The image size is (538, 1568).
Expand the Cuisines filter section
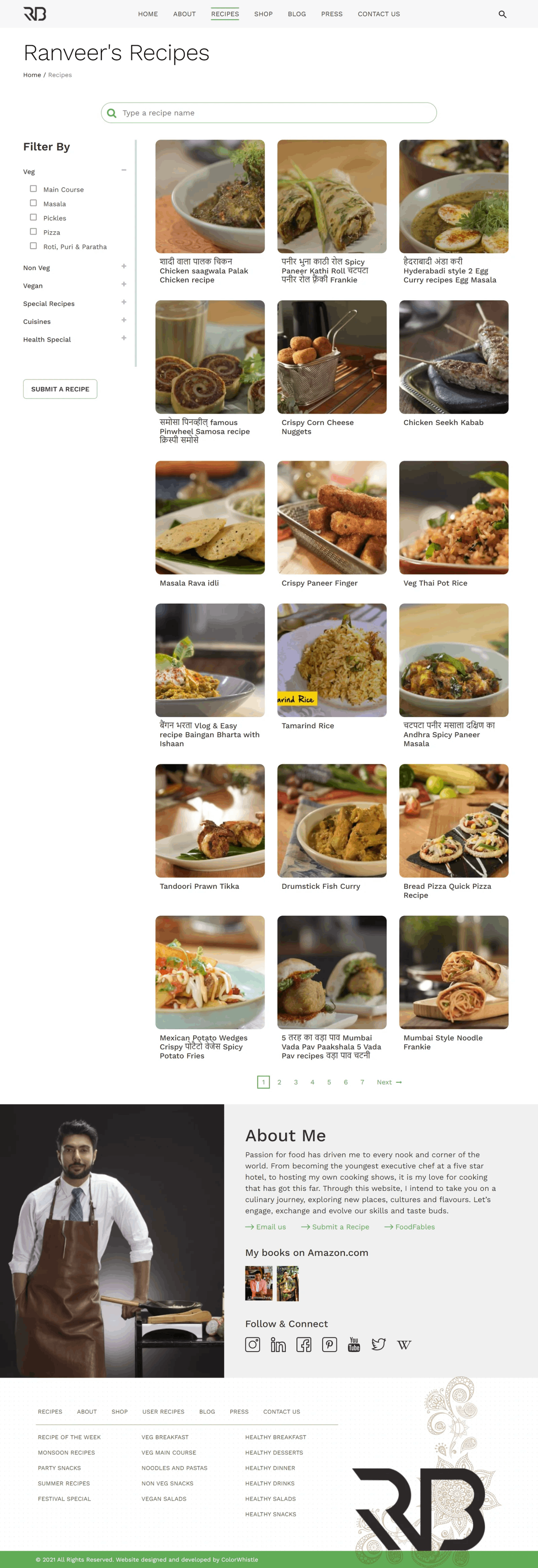124,320
